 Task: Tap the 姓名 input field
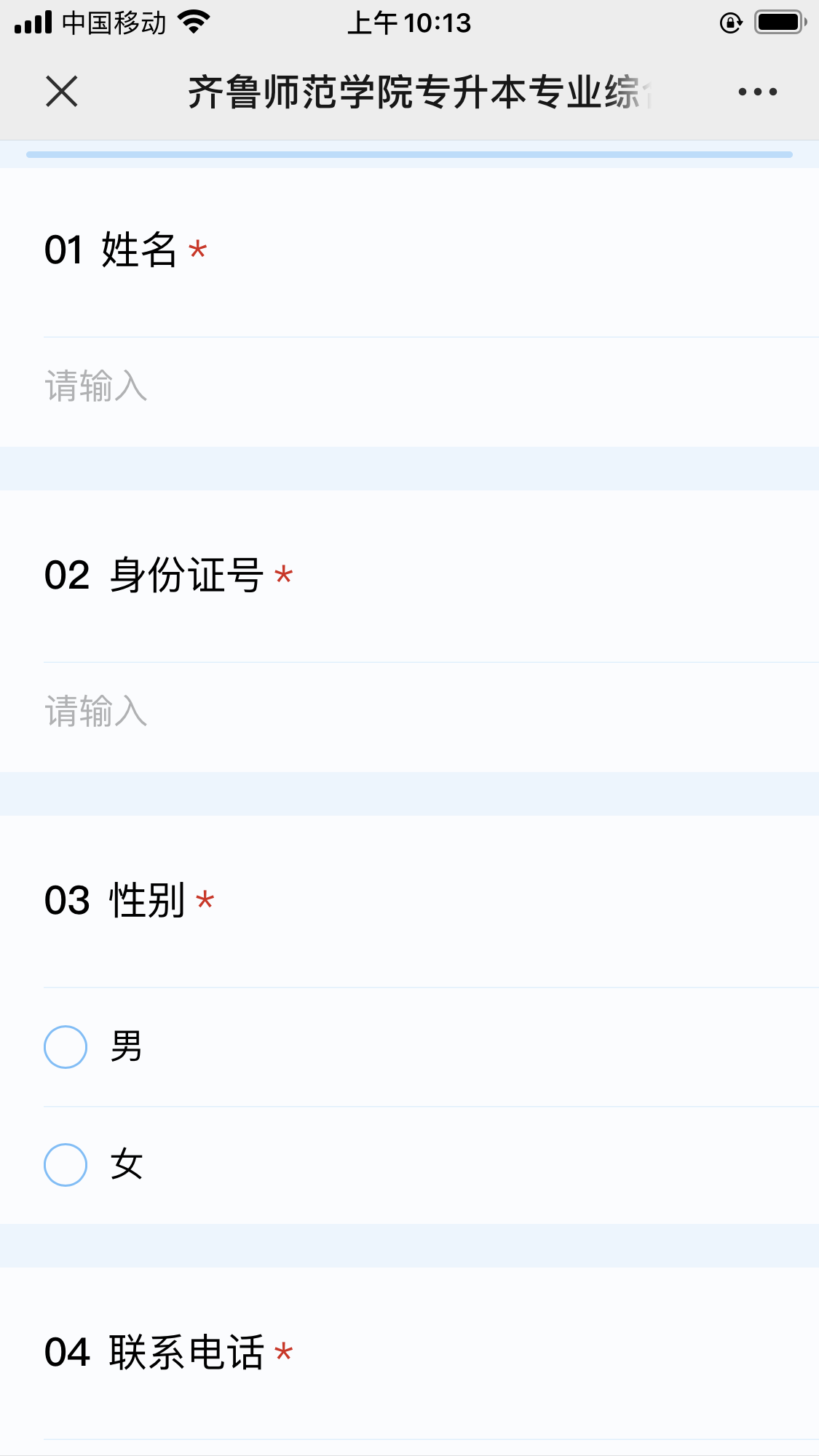click(431, 386)
